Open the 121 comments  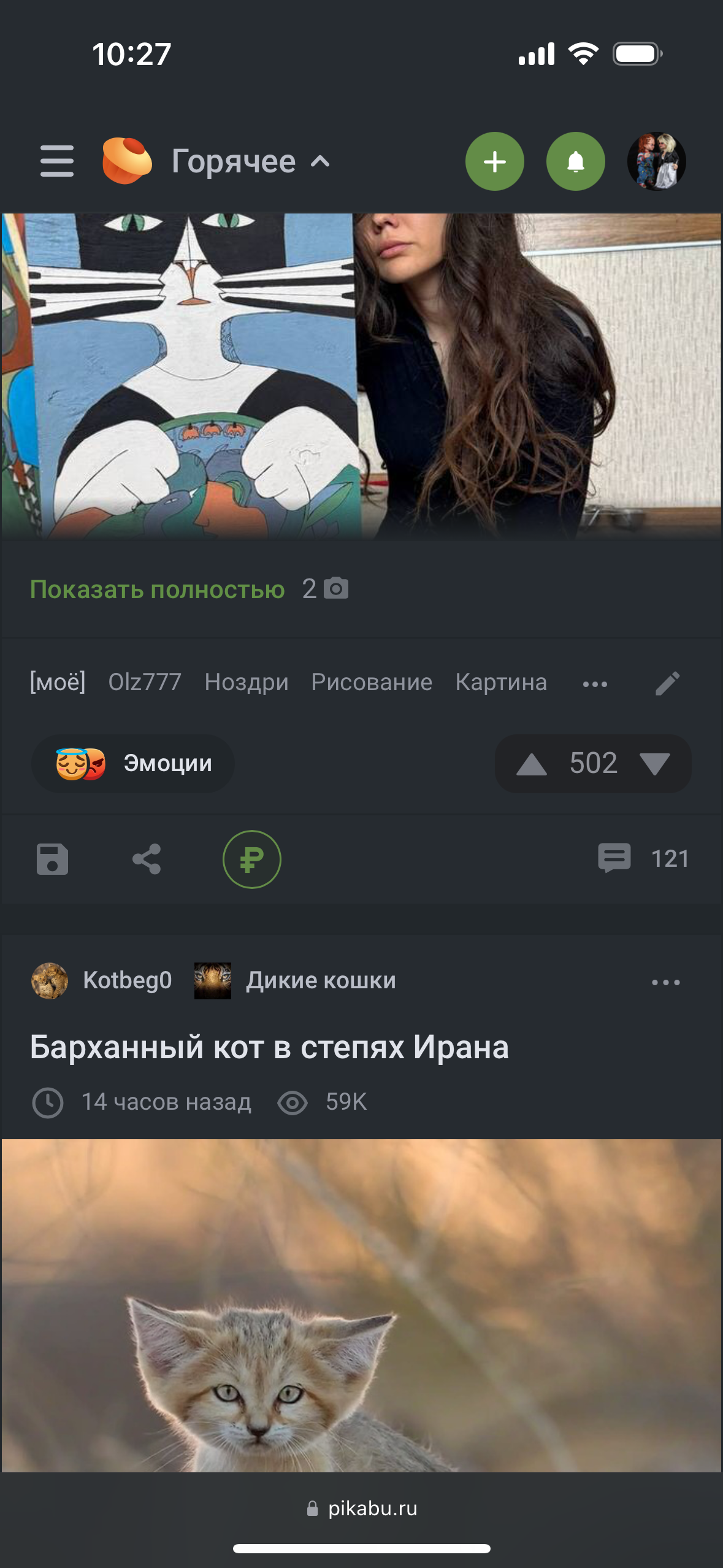point(643,858)
